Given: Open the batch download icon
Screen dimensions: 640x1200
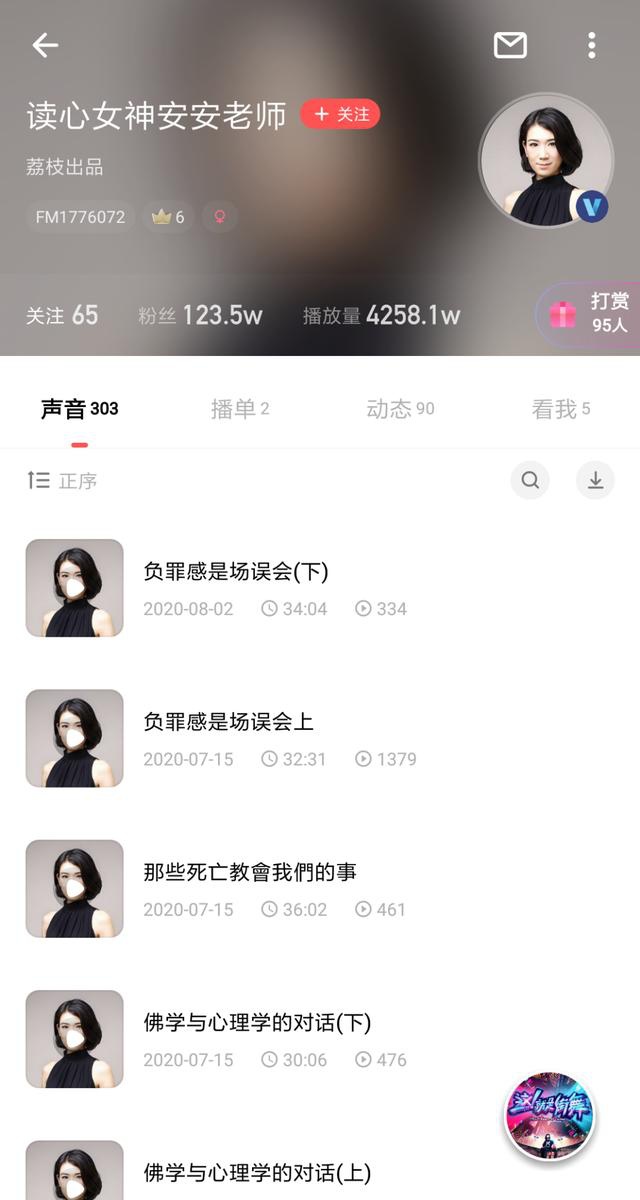Looking at the screenshot, I should click(595, 481).
